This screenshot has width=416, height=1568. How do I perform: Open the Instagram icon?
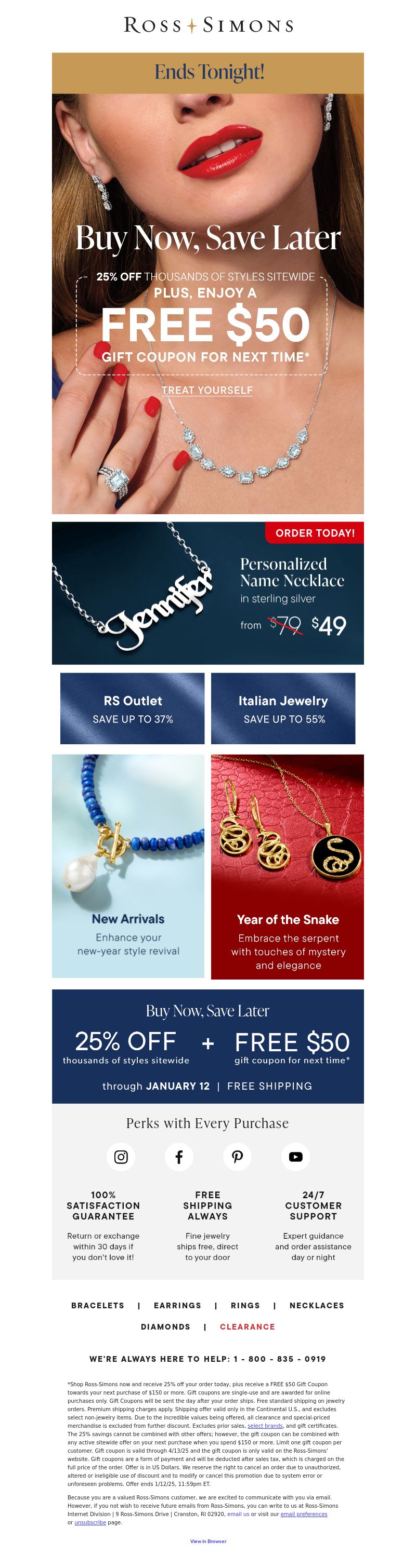[121, 1157]
